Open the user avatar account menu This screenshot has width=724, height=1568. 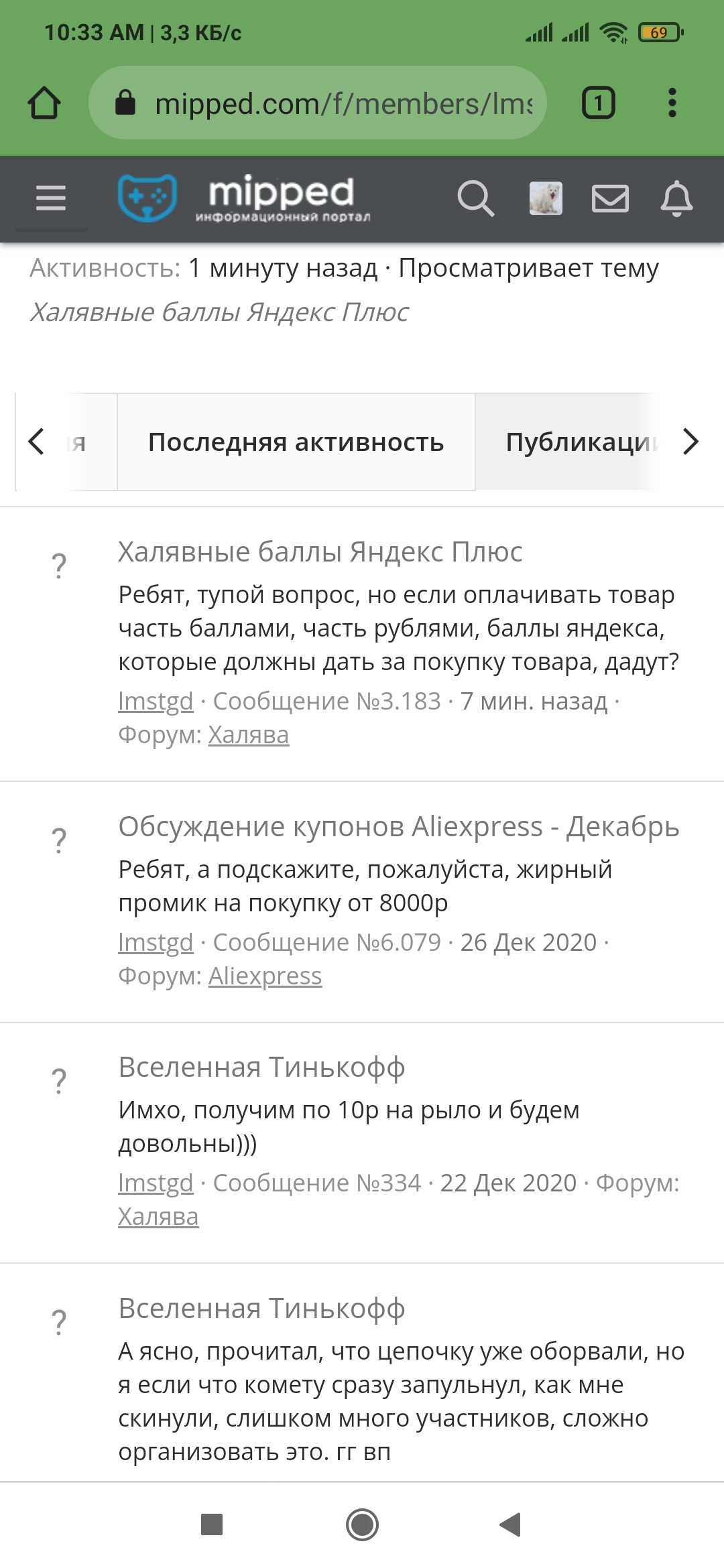click(x=546, y=199)
